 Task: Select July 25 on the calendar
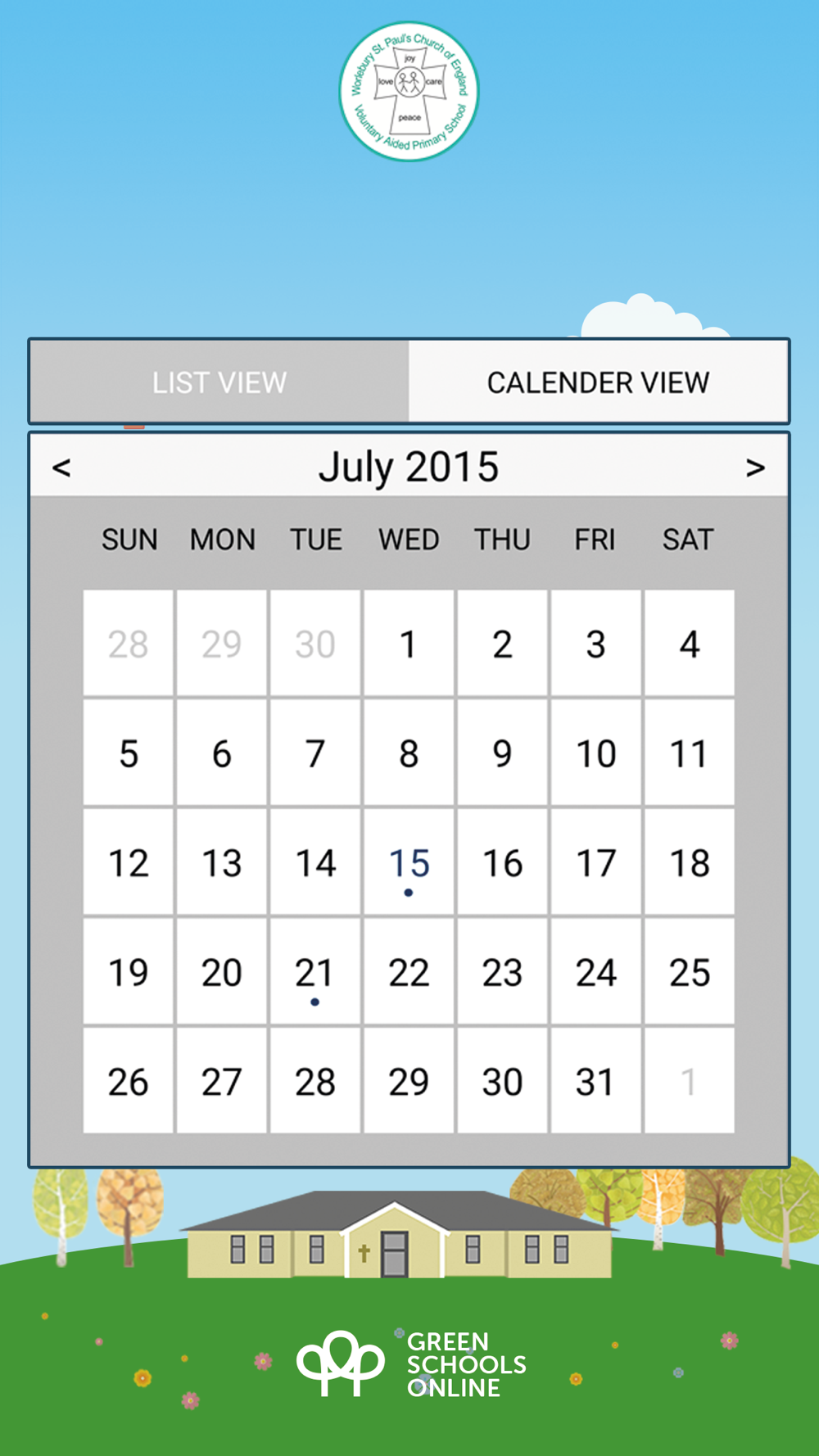tap(689, 972)
